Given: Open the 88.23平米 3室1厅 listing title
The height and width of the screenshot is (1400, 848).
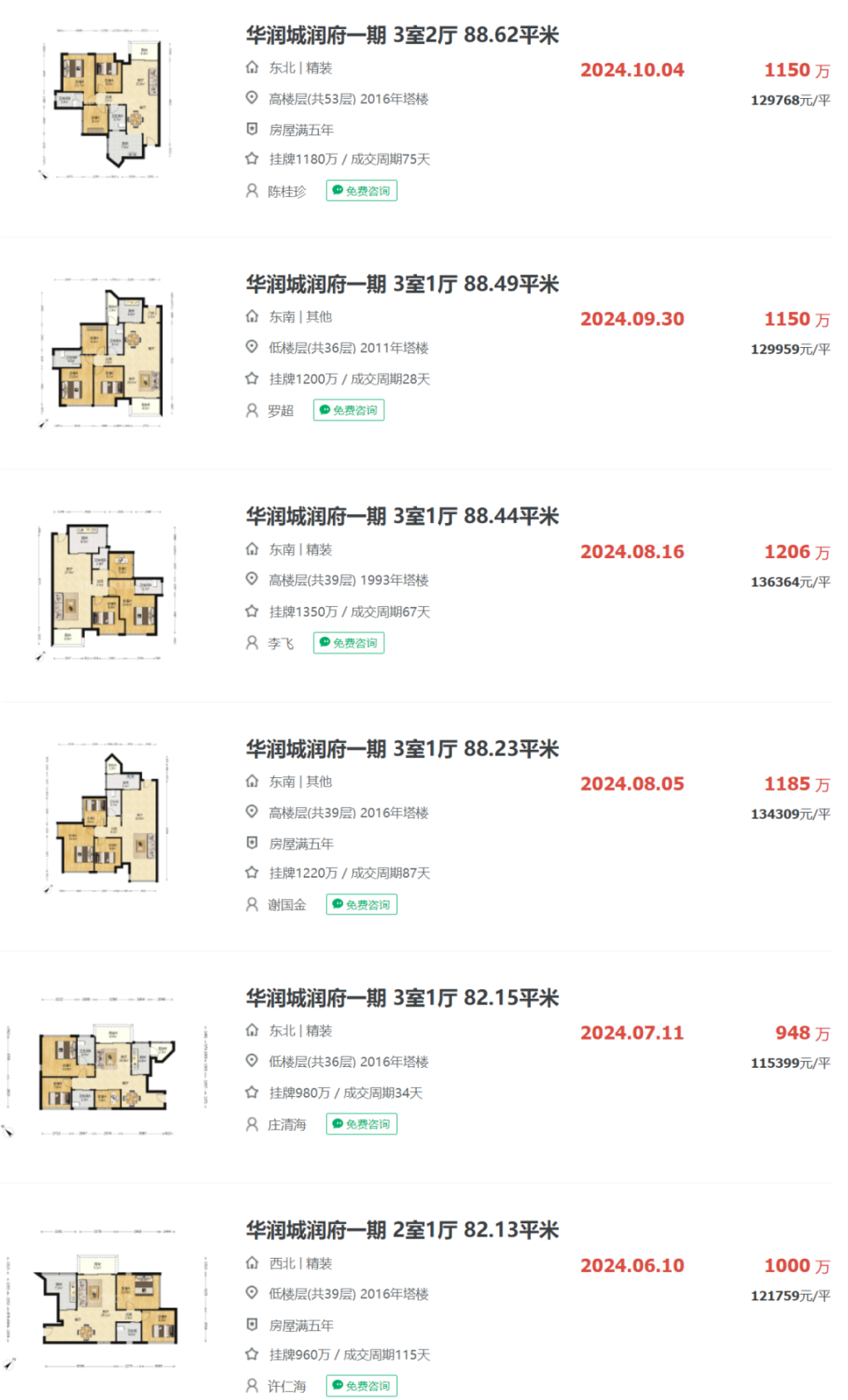Looking at the screenshot, I should coord(402,749).
